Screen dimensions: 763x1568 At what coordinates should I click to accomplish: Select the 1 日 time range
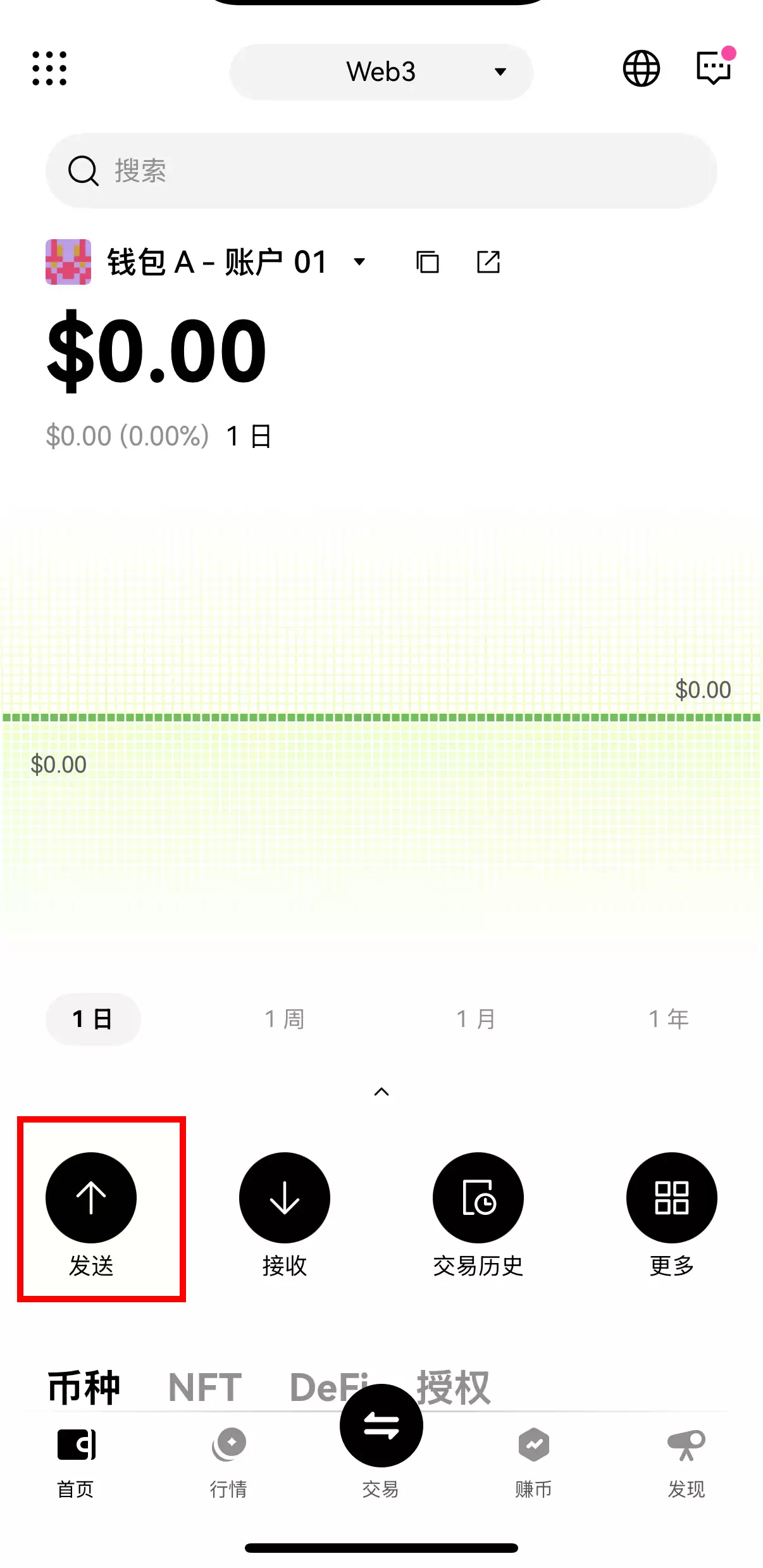coord(92,1018)
